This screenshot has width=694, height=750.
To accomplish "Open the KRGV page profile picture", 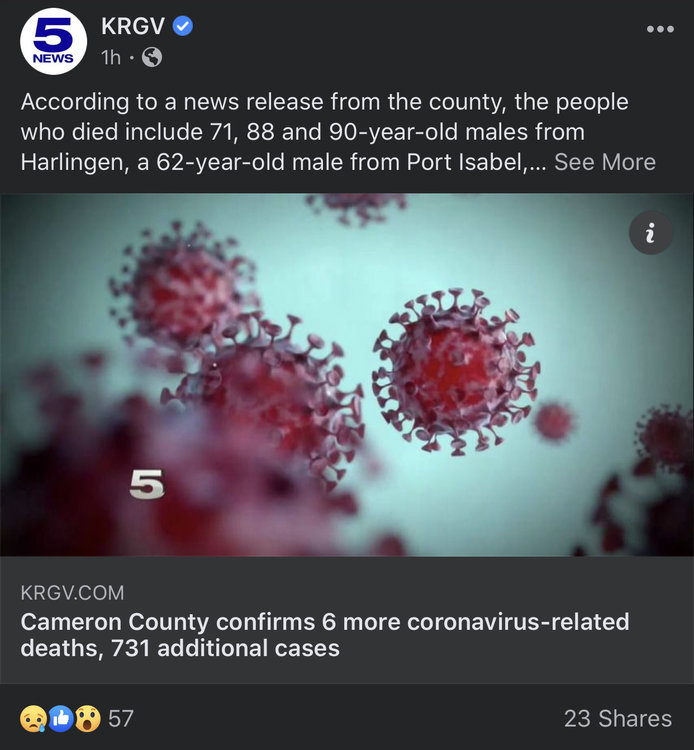I will (x=54, y=41).
